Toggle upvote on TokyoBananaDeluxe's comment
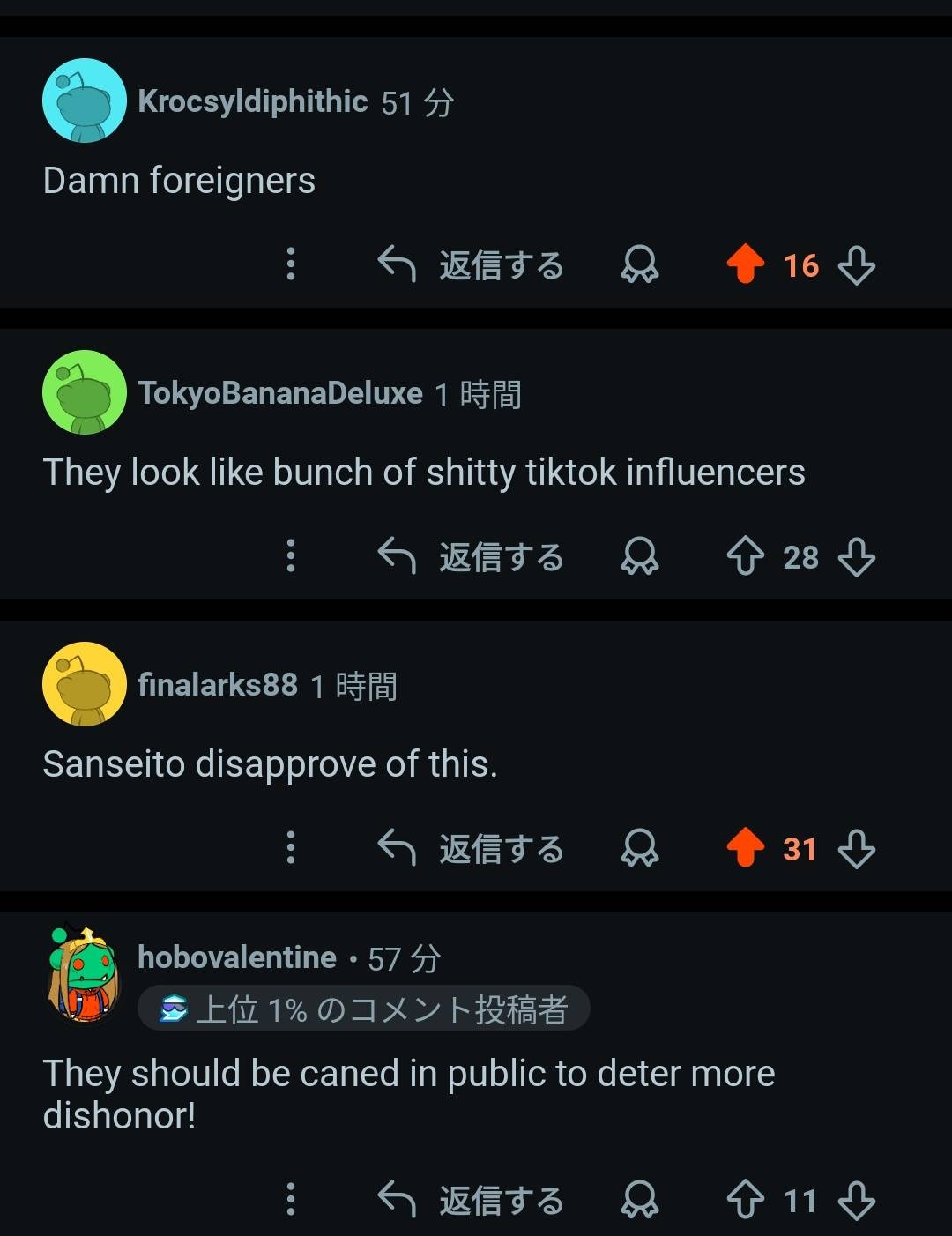 (x=747, y=556)
